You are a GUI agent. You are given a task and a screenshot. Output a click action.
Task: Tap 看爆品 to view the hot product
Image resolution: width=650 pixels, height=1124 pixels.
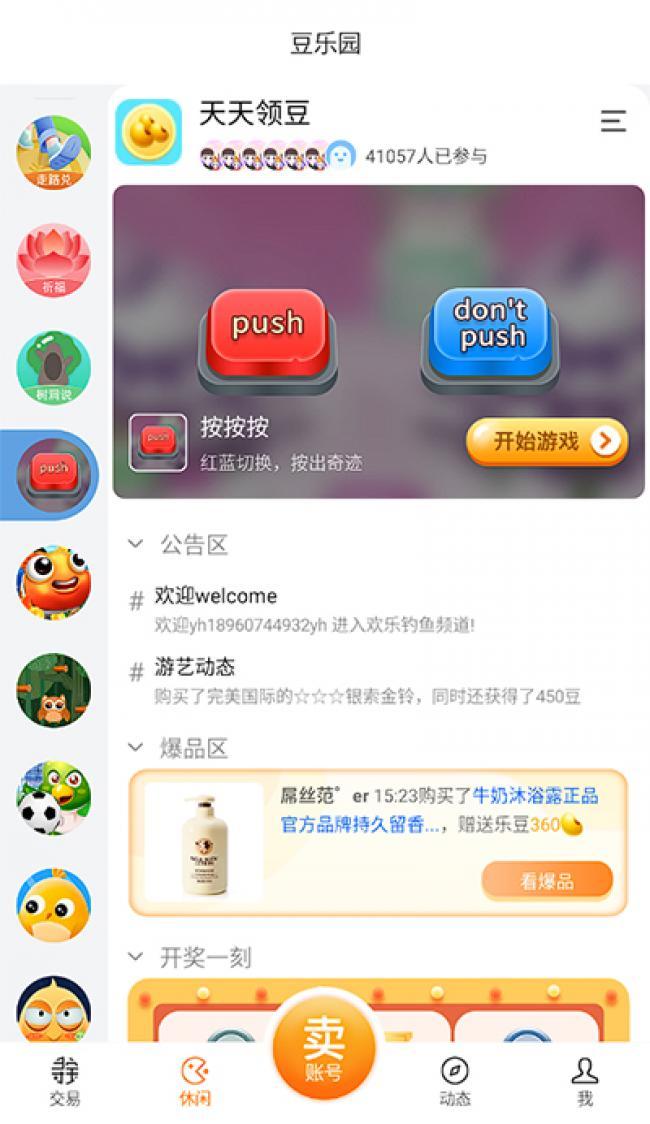pyautogui.click(x=547, y=881)
